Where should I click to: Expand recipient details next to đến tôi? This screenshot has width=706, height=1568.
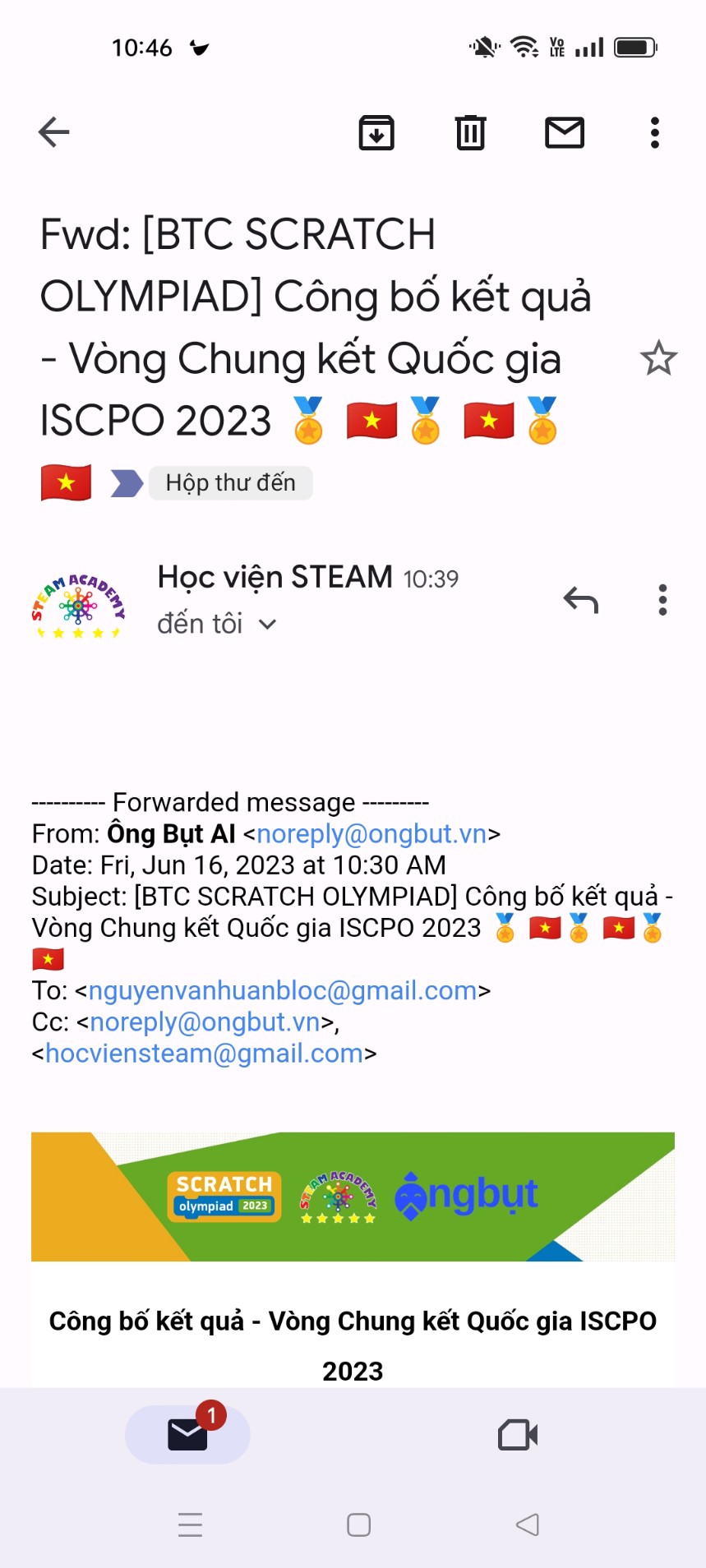[267, 625]
